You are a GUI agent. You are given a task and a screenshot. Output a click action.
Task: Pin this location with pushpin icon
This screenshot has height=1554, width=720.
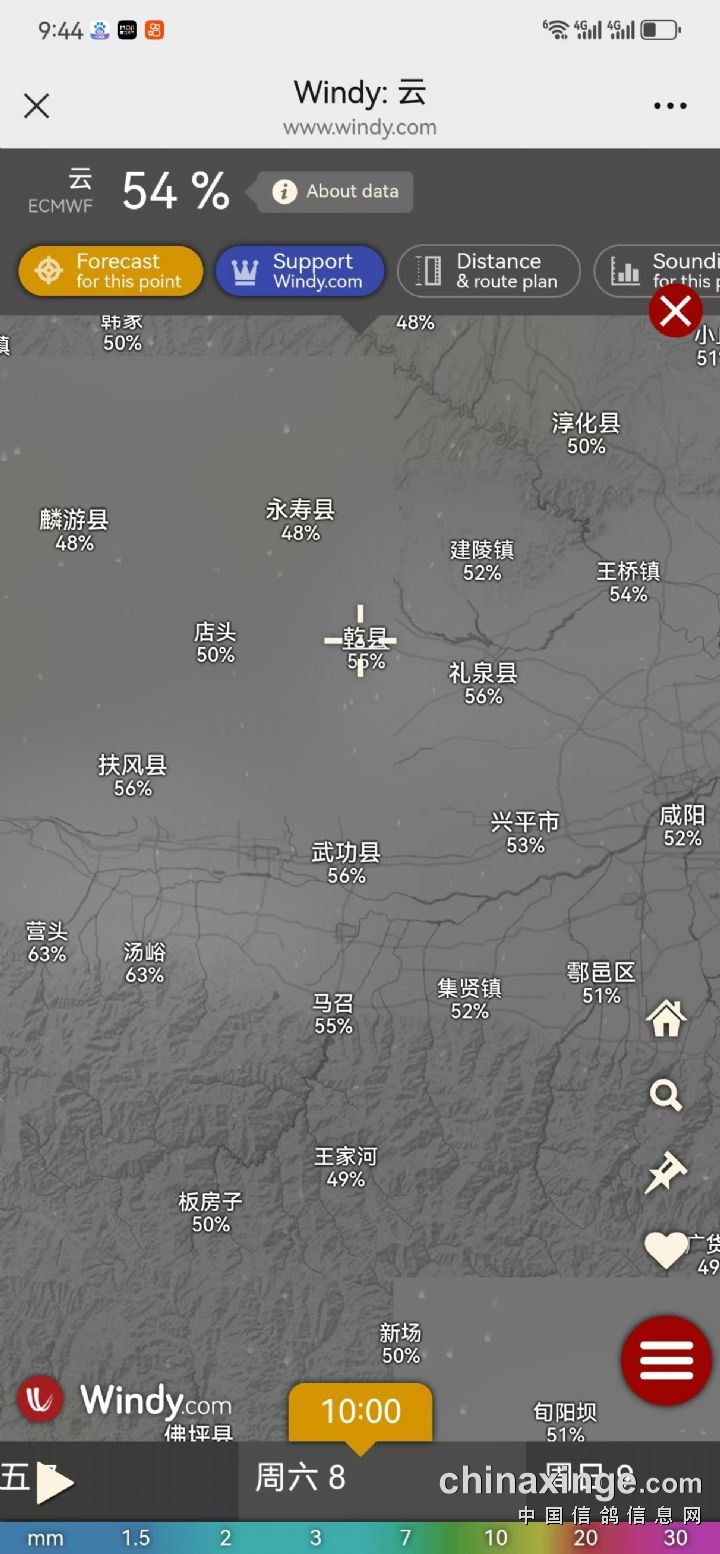pos(666,1172)
